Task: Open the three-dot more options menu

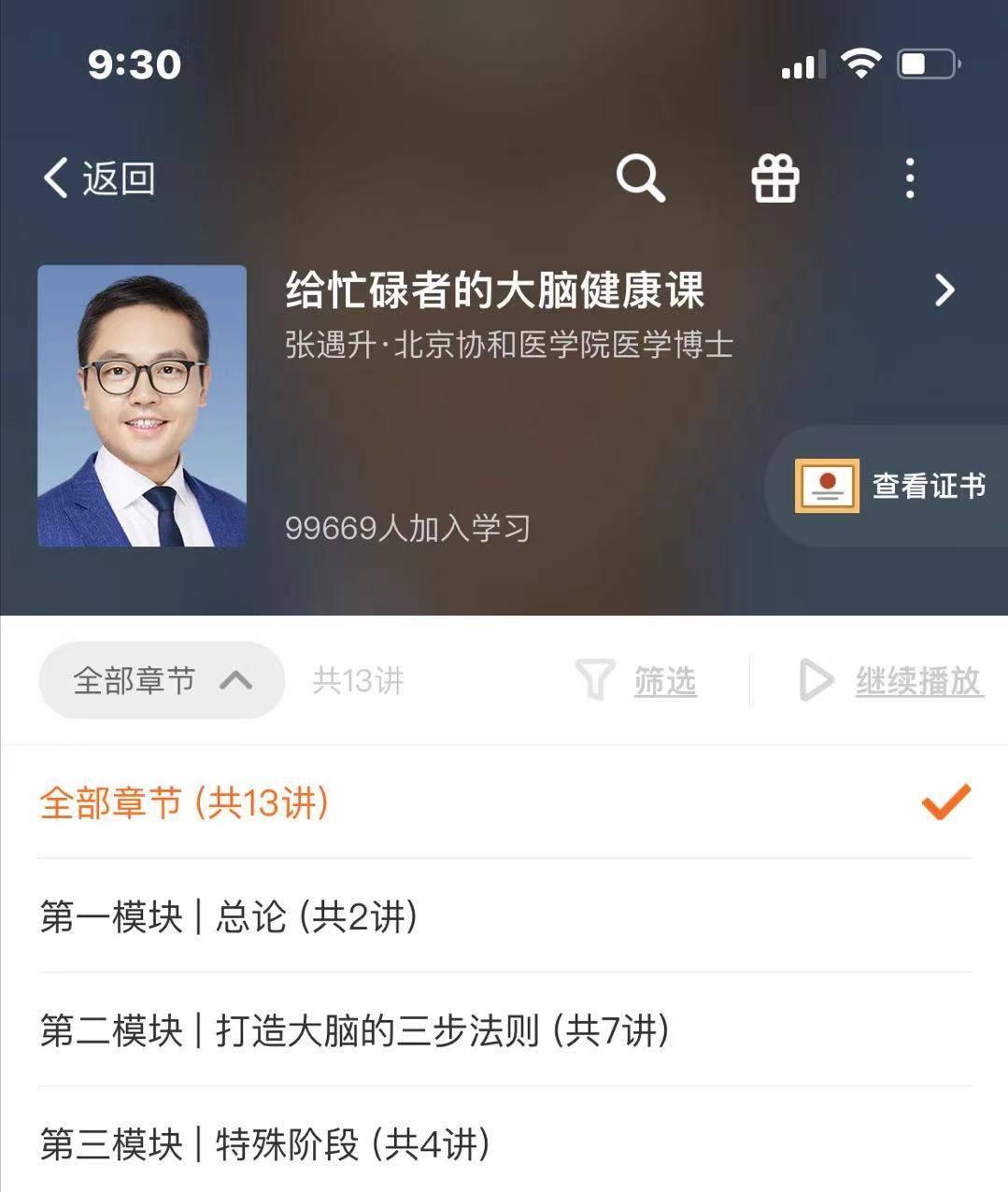Action: tap(909, 177)
